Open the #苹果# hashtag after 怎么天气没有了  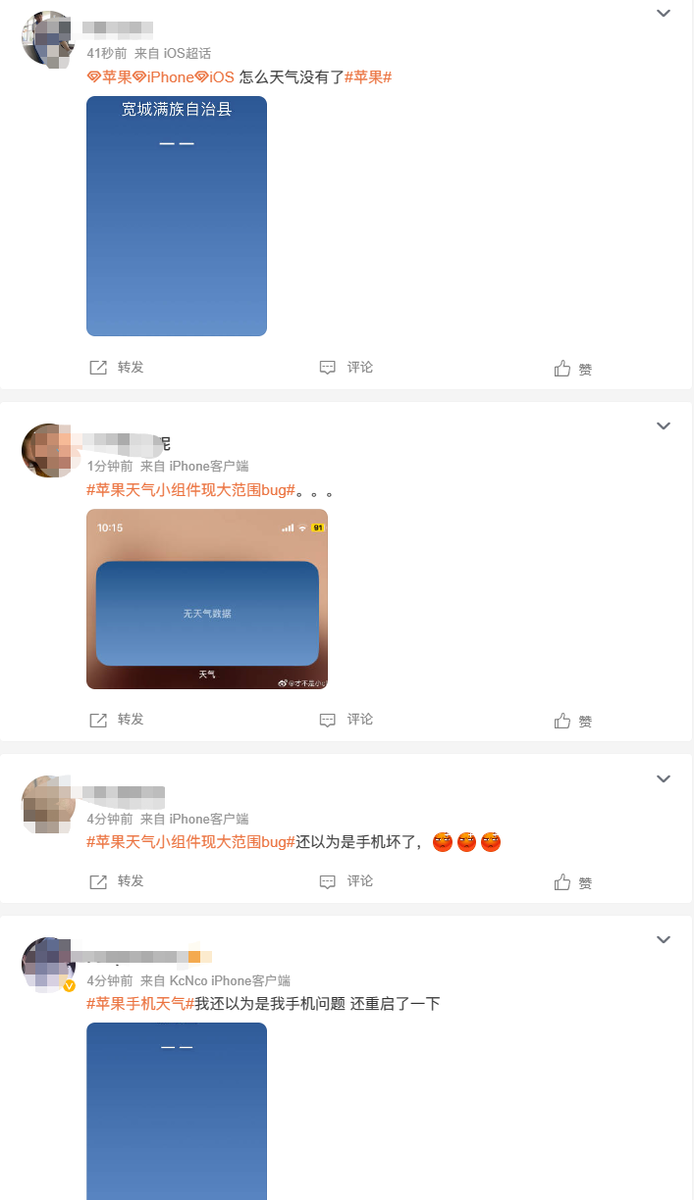[x=368, y=77]
